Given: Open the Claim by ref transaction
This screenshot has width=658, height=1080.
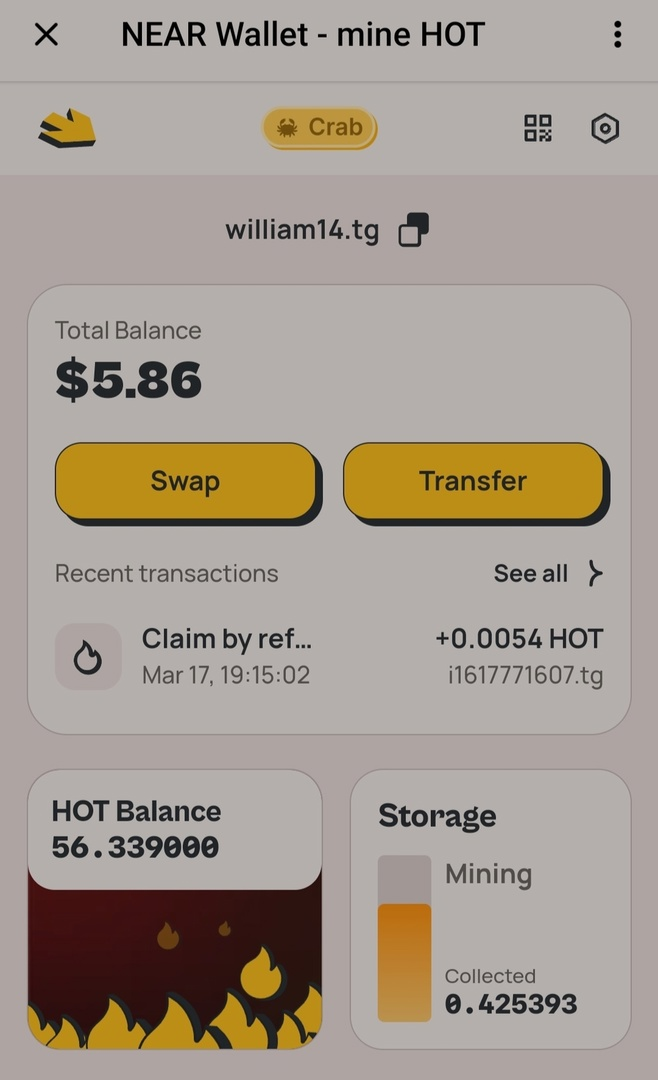Looking at the screenshot, I should pos(329,655).
